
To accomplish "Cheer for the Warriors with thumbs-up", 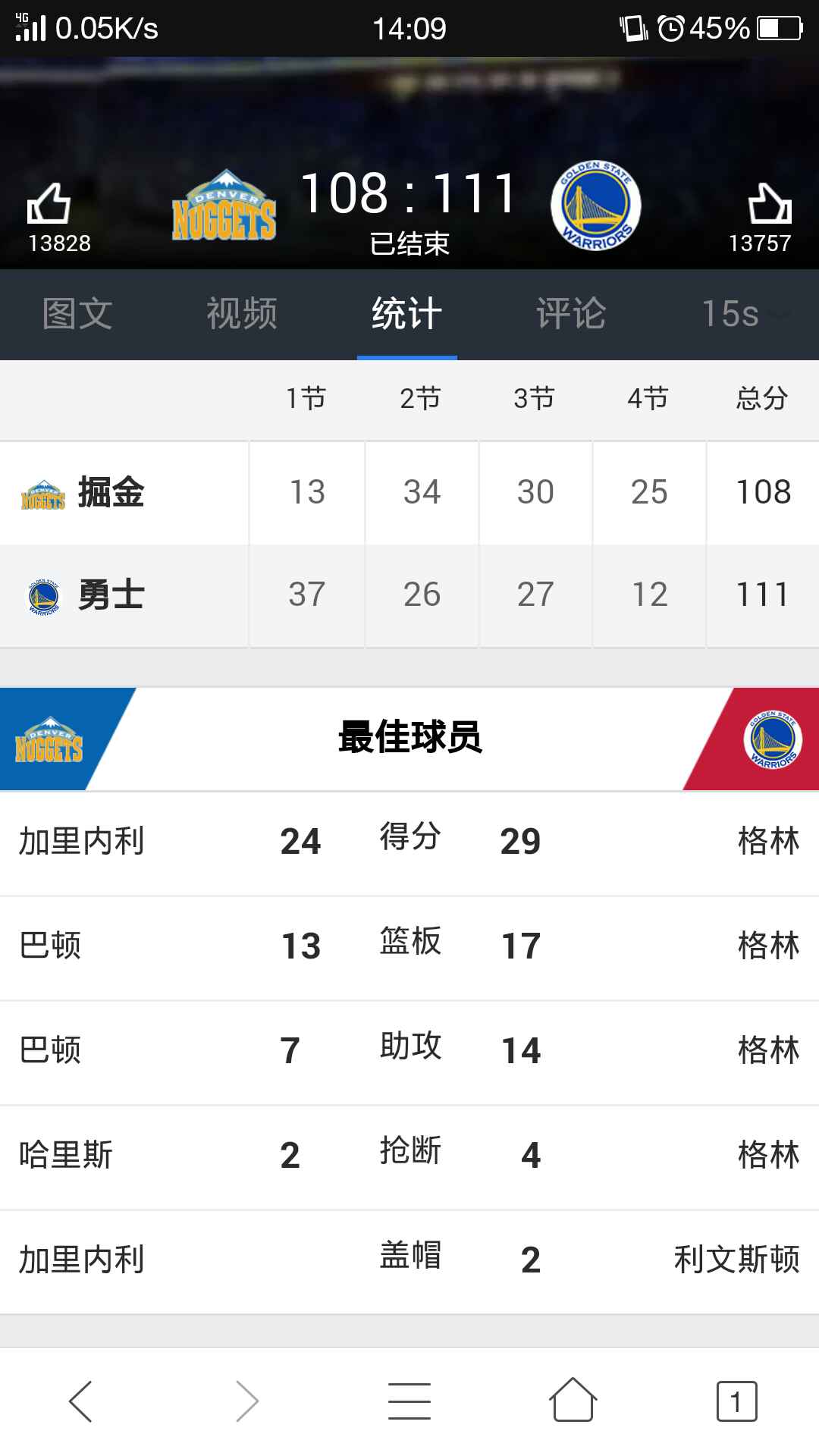I will 770,204.
